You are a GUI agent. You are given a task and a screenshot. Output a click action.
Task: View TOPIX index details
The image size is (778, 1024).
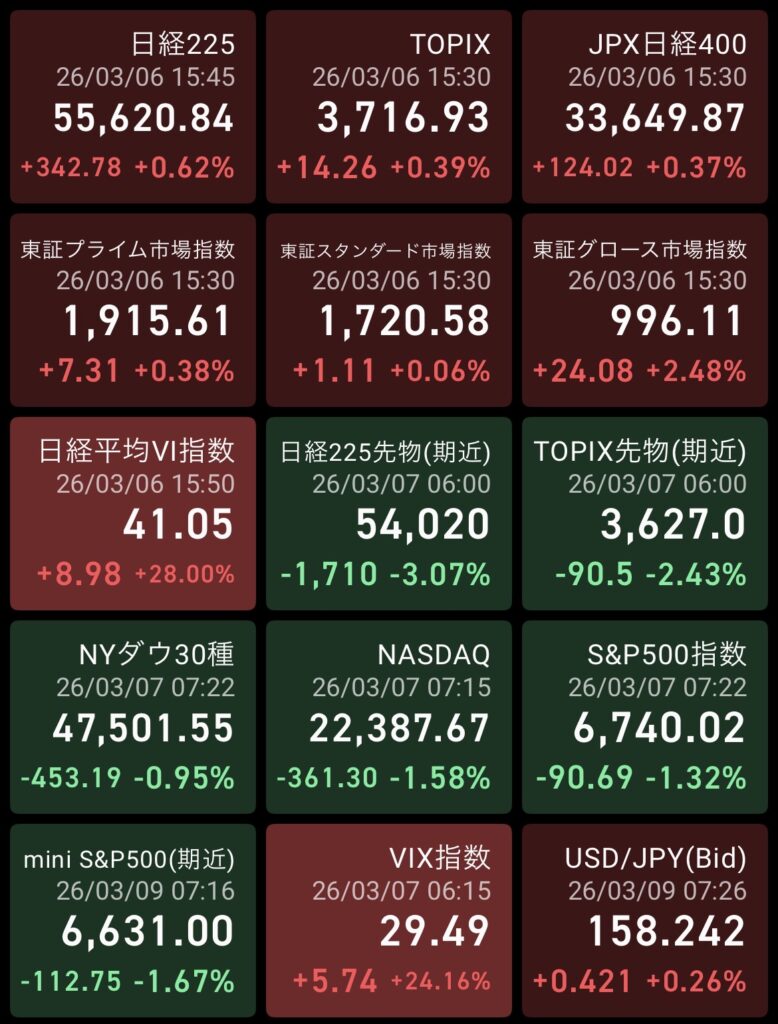tap(389, 107)
